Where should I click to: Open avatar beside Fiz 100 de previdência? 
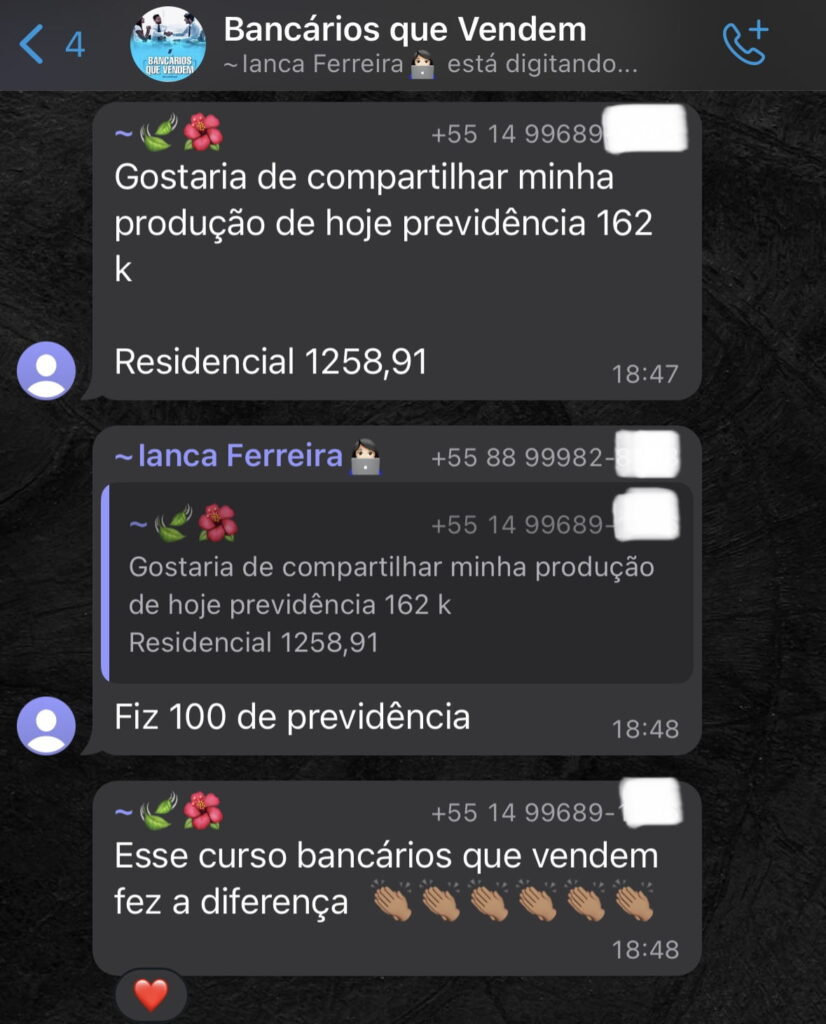tap(46, 725)
